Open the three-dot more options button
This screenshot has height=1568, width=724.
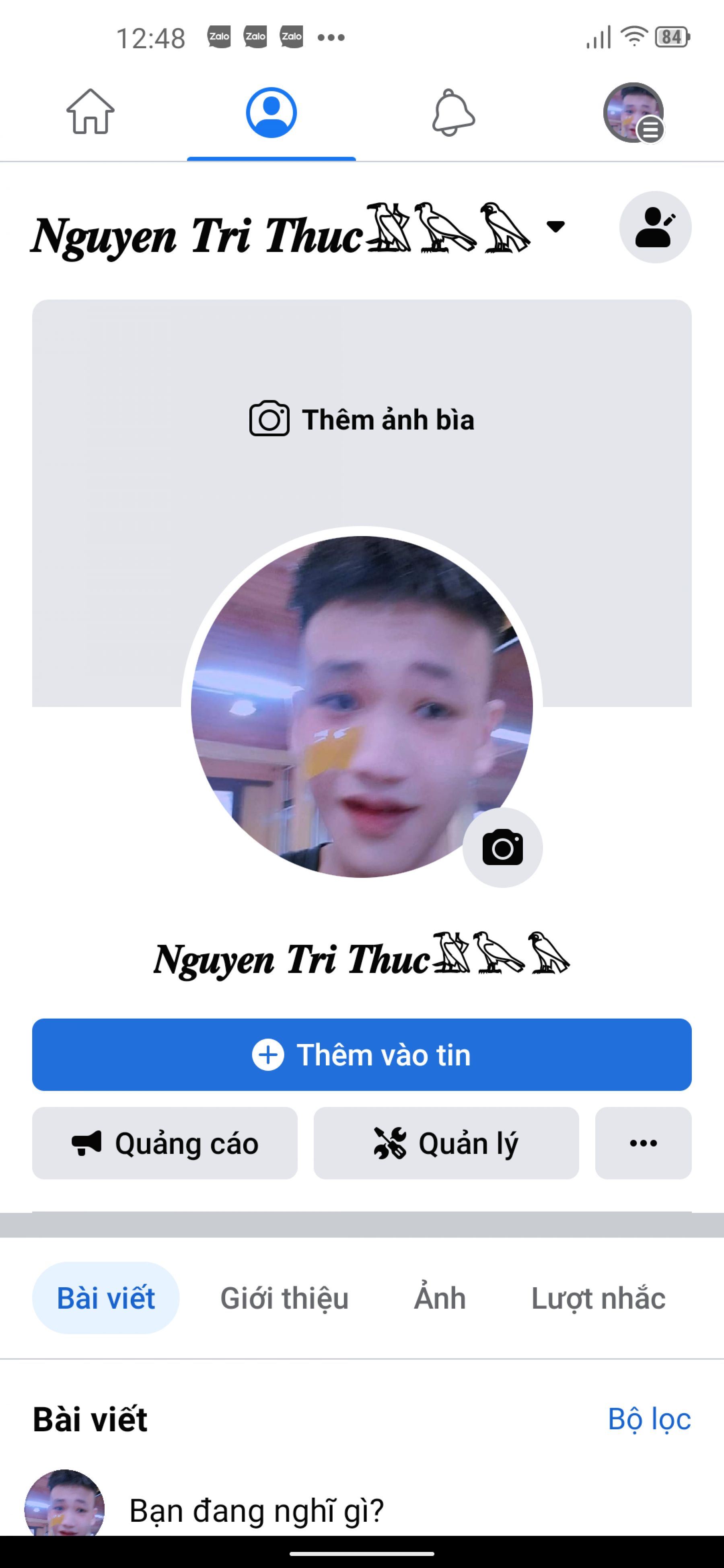[643, 1143]
